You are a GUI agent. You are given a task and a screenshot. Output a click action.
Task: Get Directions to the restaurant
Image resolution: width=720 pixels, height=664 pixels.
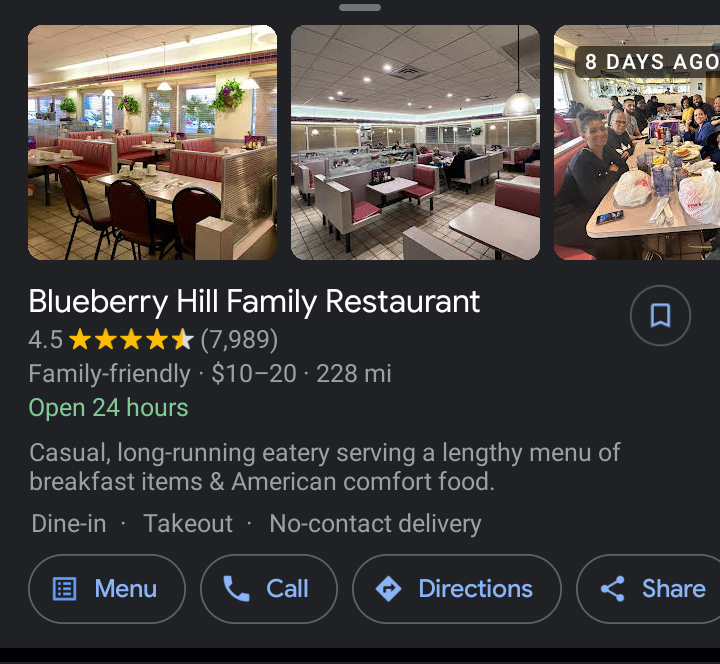pyautogui.click(x=456, y=589)
